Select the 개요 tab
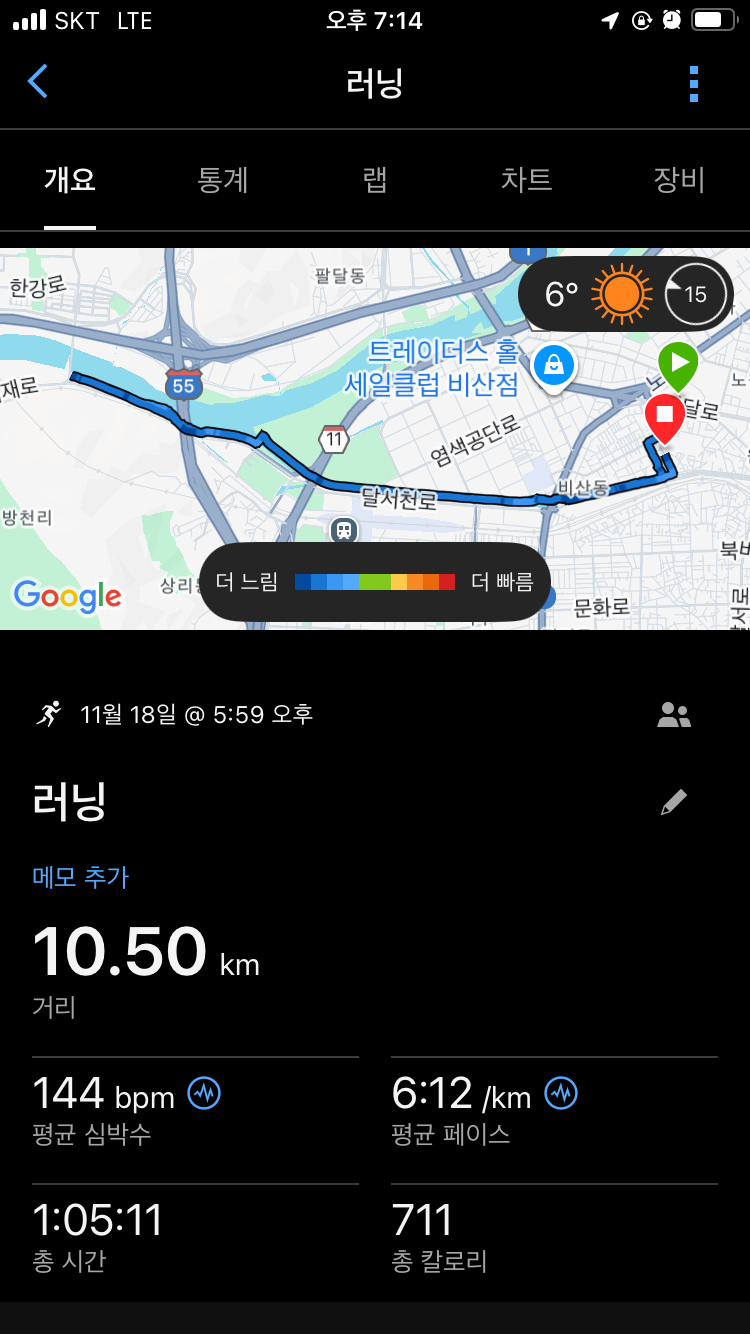Image resolution: width=750 pixels, height=1334 pixels. (70, 180)
